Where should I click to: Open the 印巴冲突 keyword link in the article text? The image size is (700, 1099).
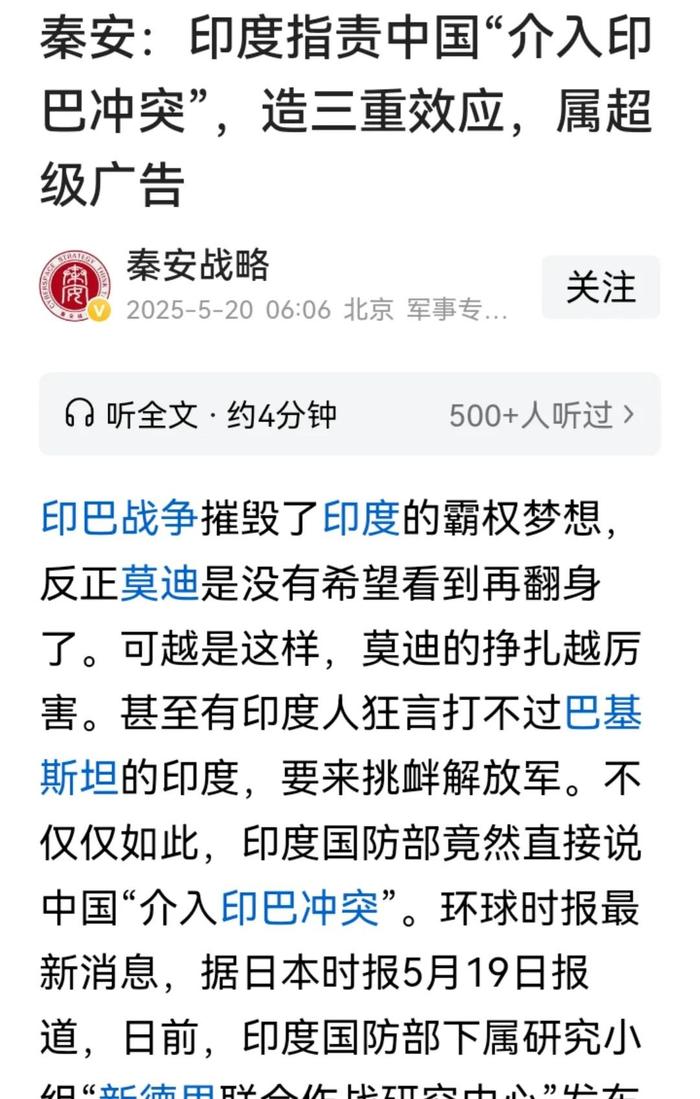300,908
